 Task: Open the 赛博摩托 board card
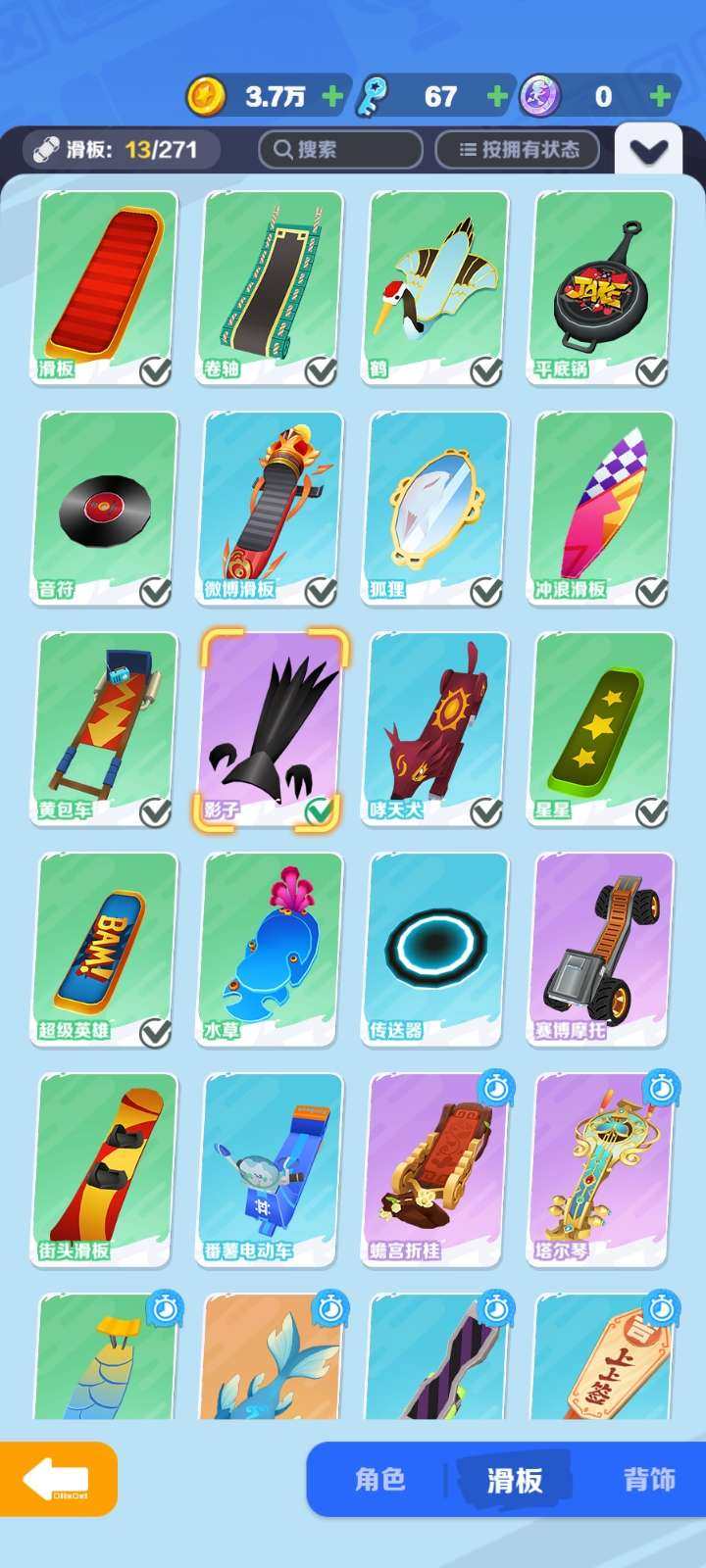pyautogui.click(x=603, y=949)
